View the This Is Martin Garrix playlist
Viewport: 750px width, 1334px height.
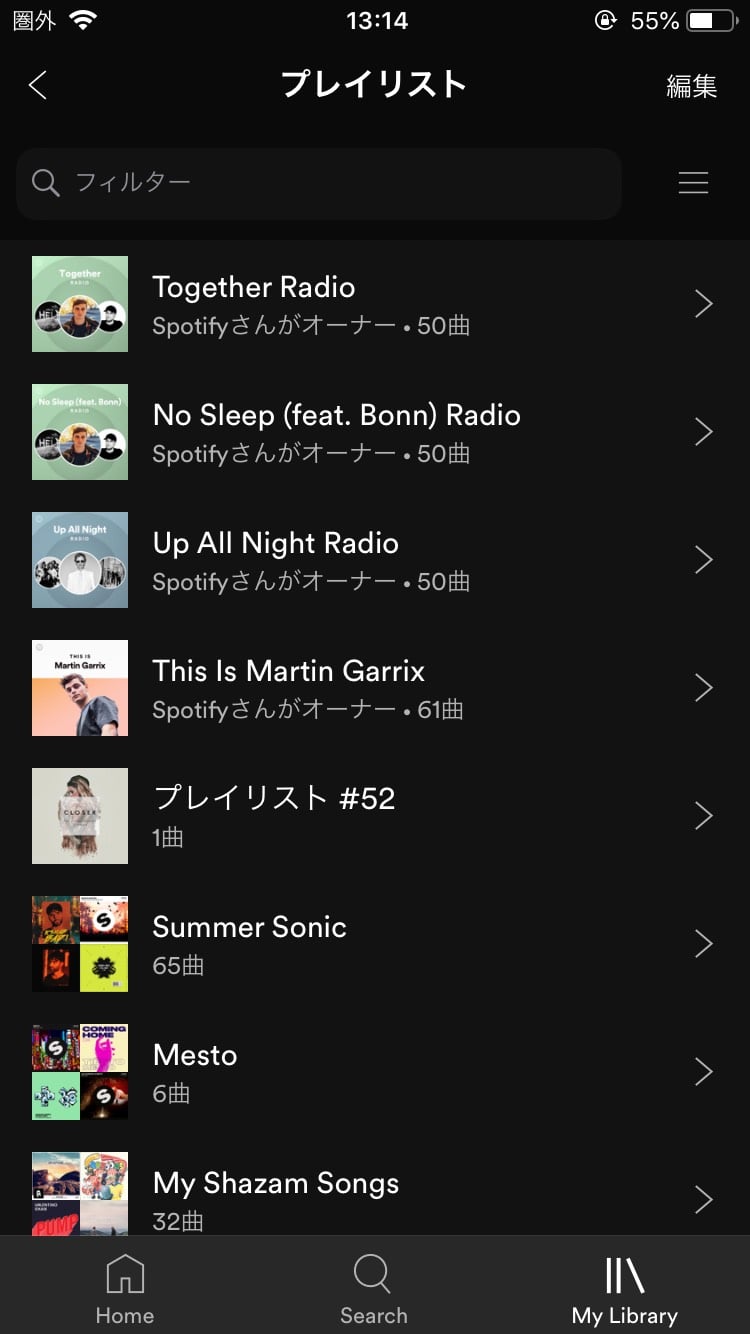(x=375, y=688)
